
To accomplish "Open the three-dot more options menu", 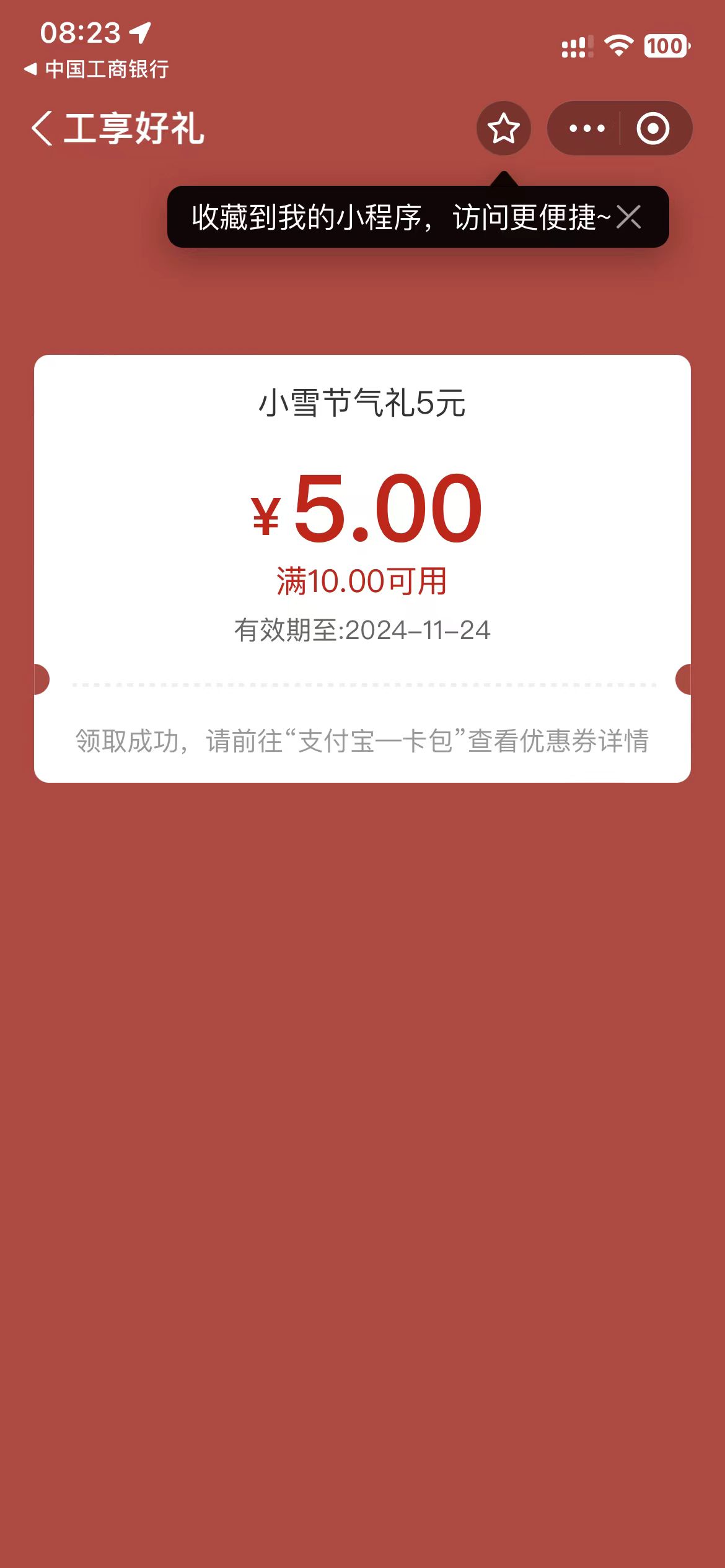I will pyautogui.click(x=586, y=128).
